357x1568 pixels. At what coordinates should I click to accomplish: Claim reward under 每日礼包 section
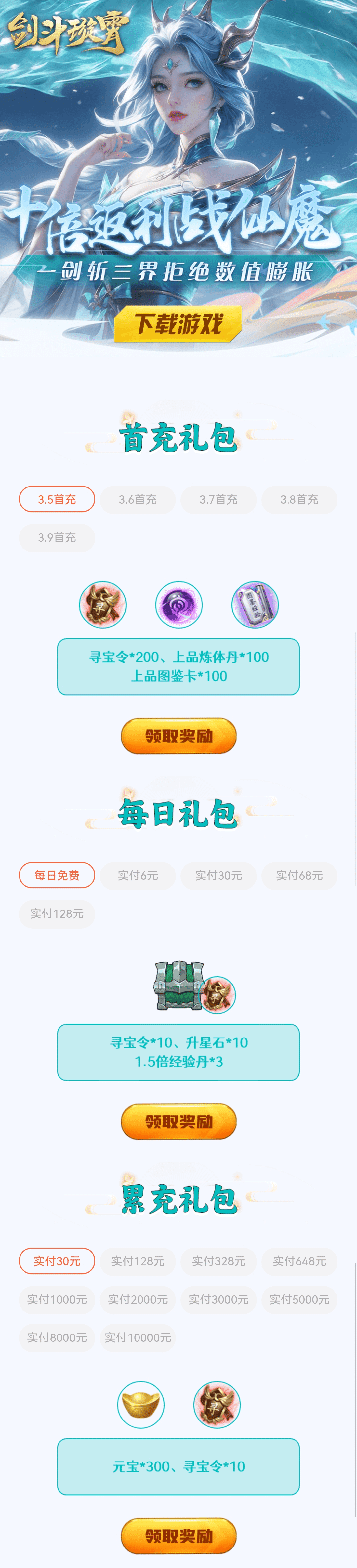click(x=178, y=1121)
